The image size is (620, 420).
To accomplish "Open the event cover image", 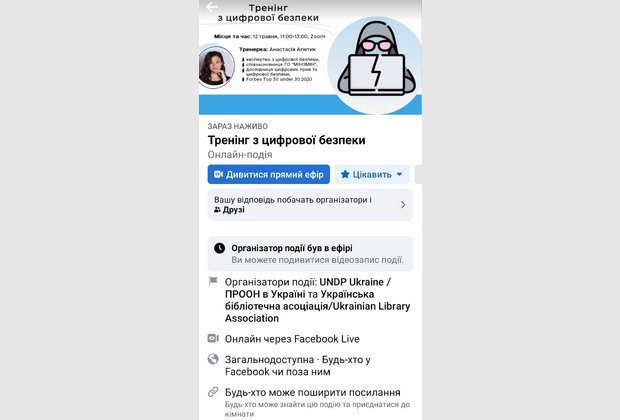I will [x=310, y=60].
